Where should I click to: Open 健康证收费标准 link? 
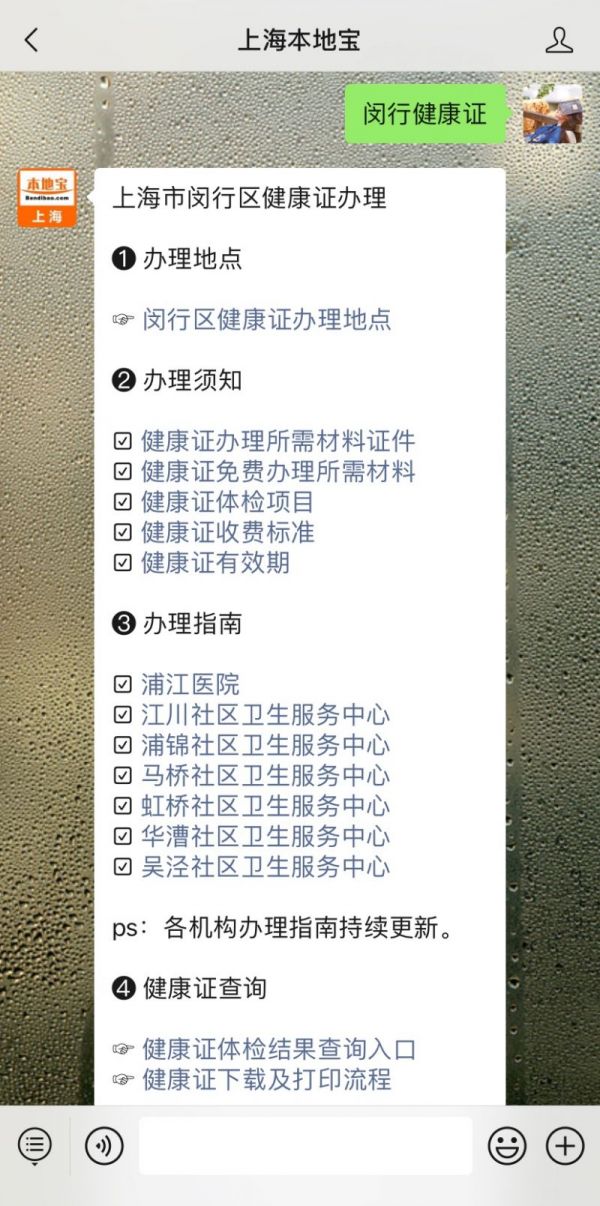228,532
